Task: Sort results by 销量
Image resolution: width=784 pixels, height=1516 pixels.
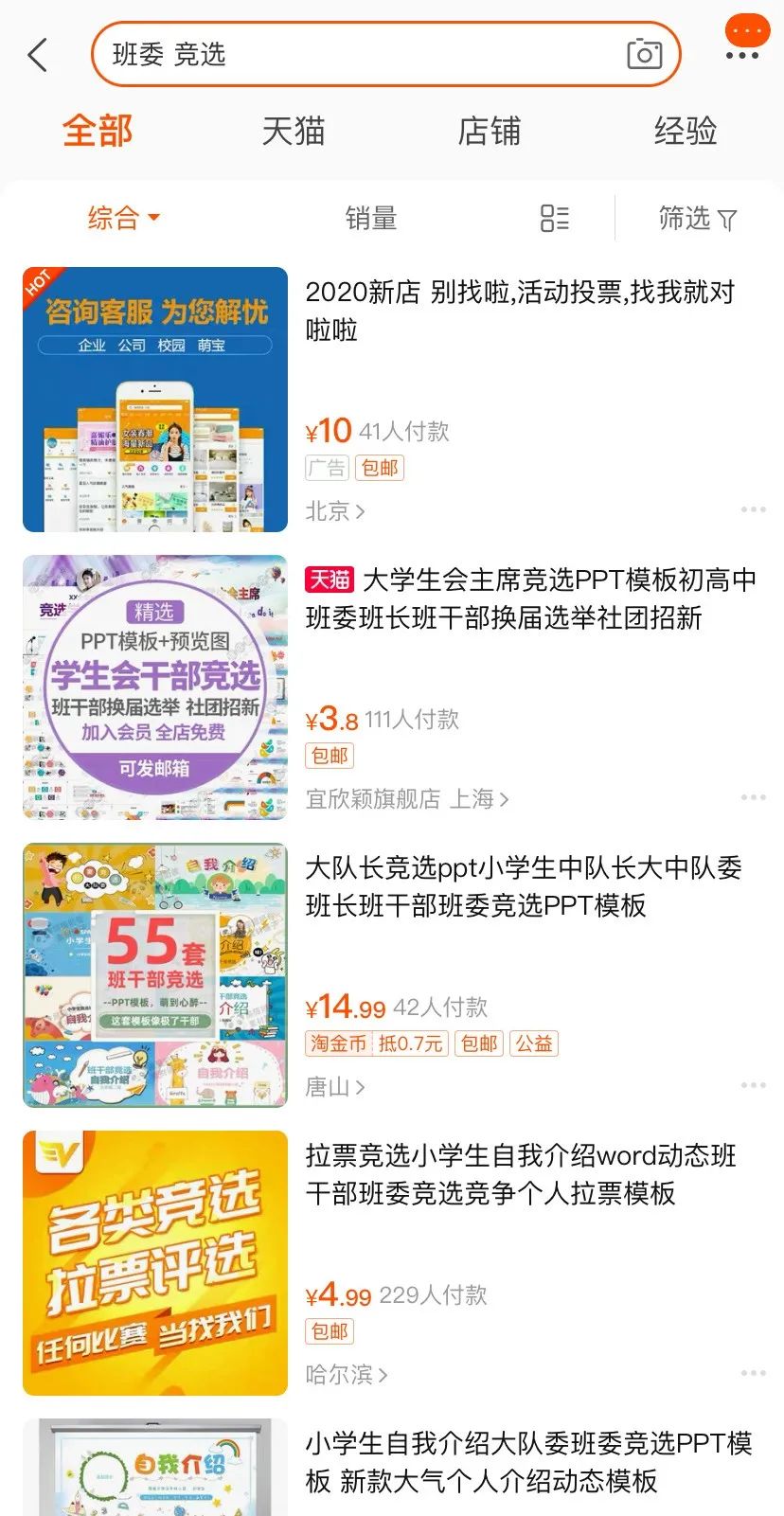Action: (370, 219)
